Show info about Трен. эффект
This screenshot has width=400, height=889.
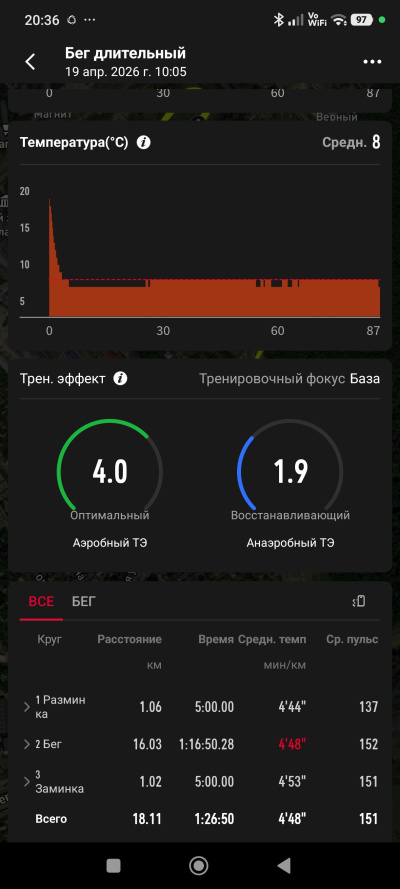click(x=120, y=379)
